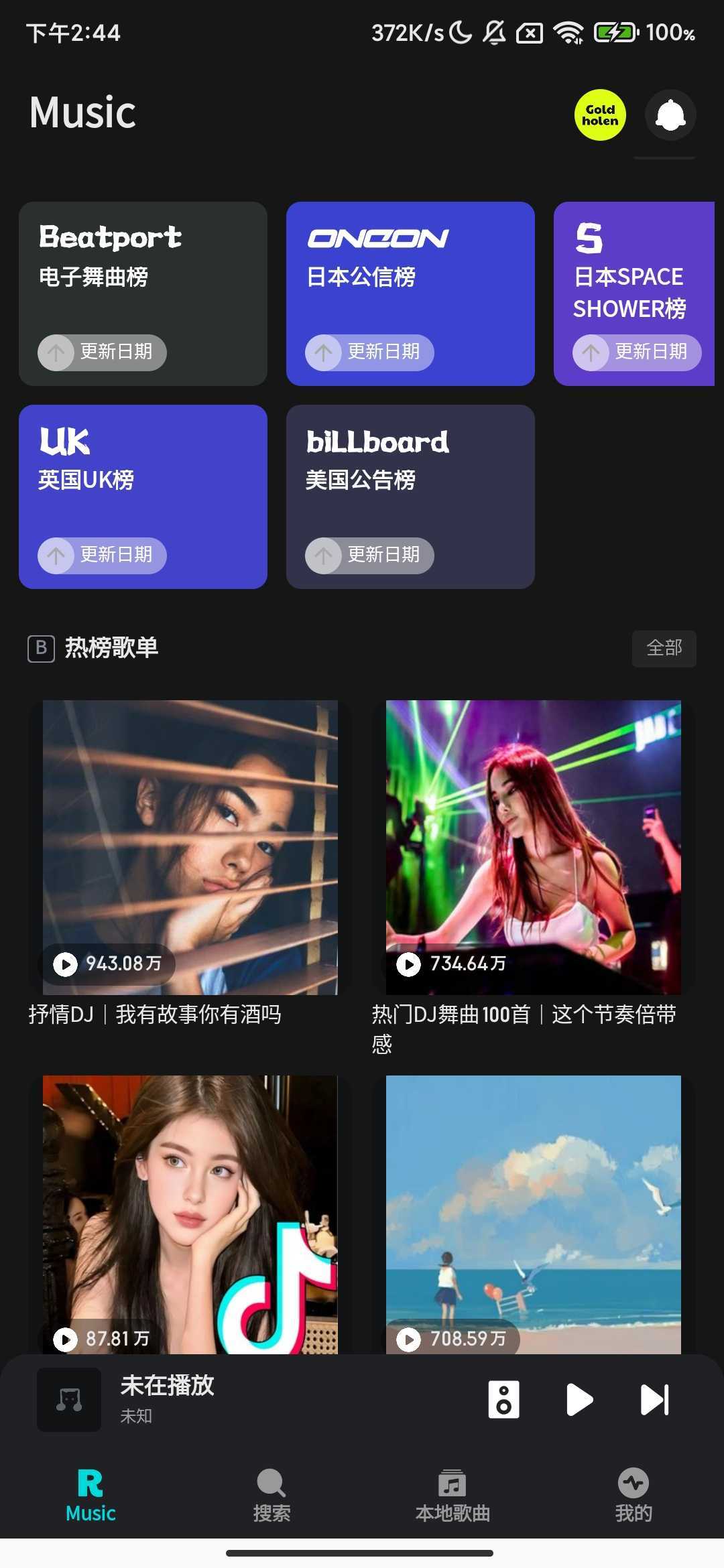
Task: Open the Beatport 电子舞曲榜 chart
Action: coord(143,293)
